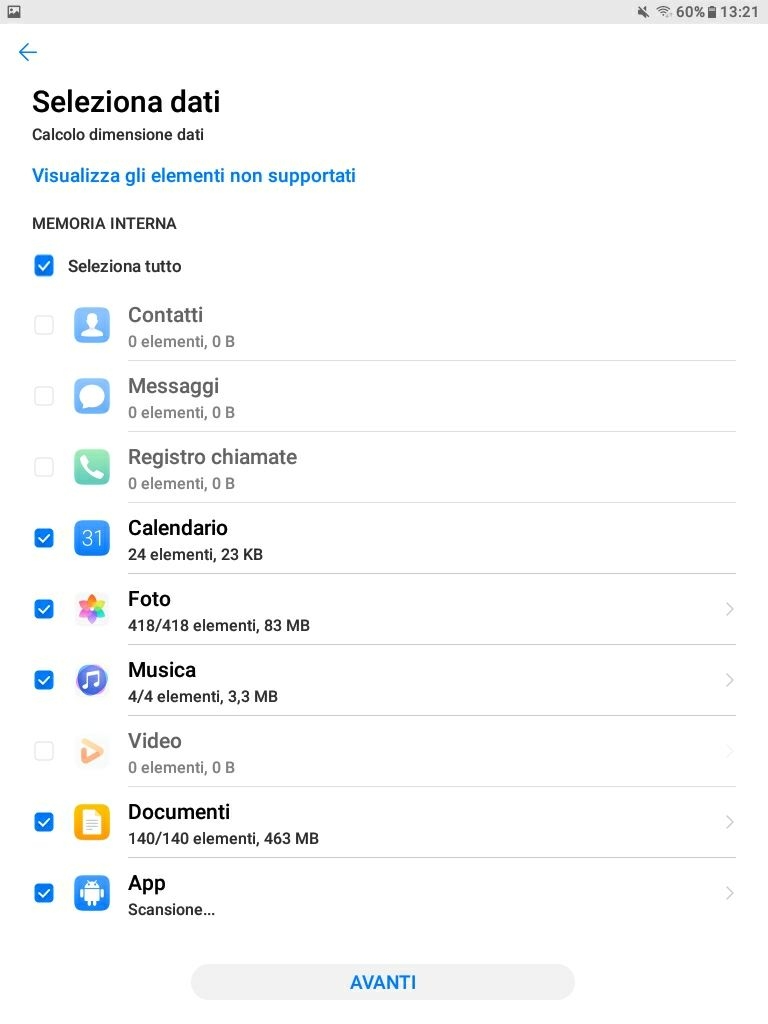Expand the Documenti item details
This screenshot has height=1024, width=768.
coord(729,822)
